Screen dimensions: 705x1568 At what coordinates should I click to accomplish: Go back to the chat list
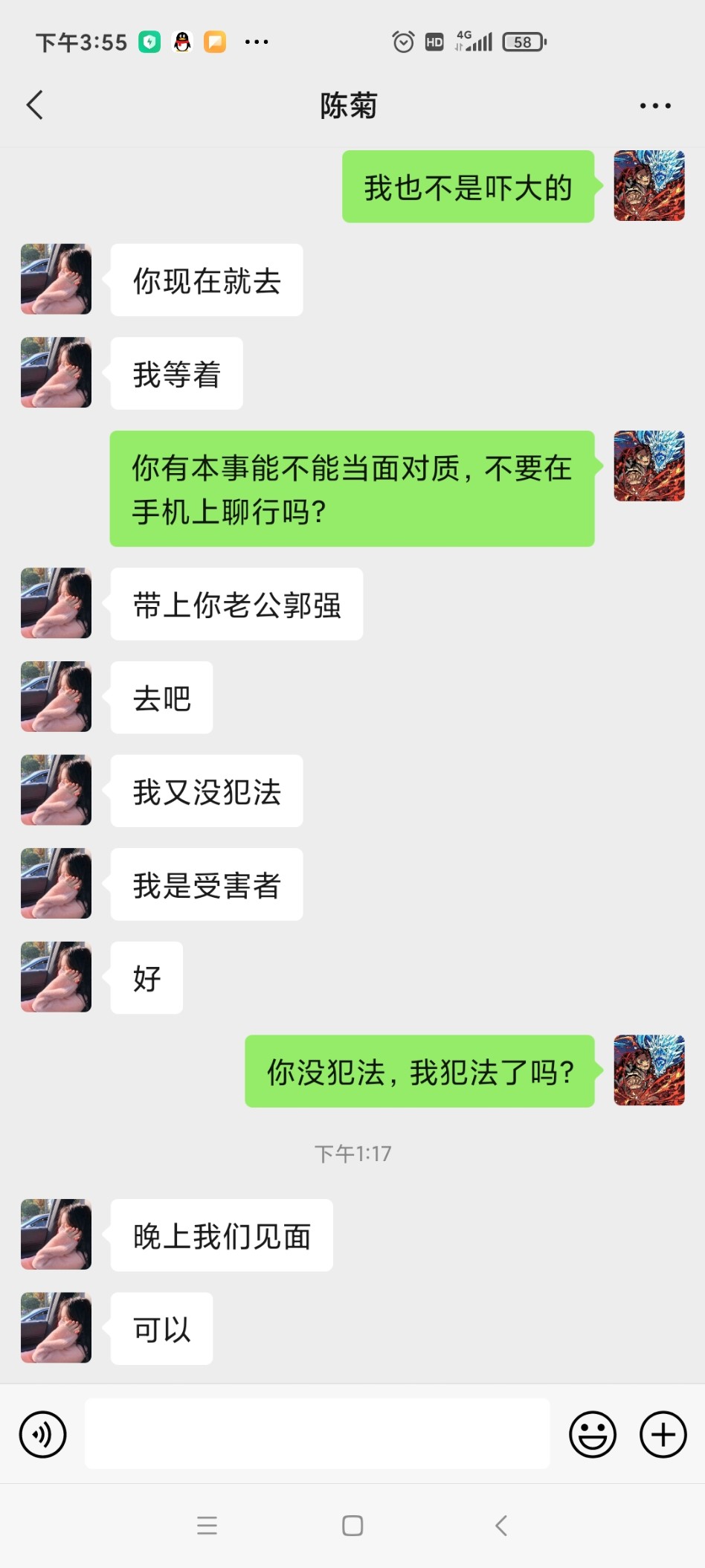tap(35, 105)
